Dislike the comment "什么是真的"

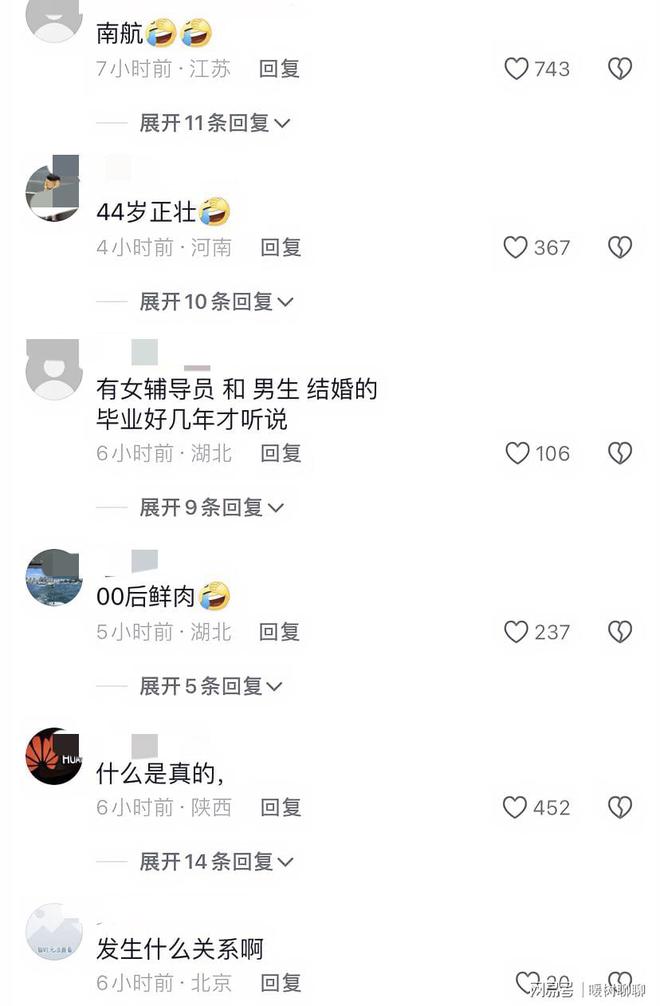[x=620, y=807]
